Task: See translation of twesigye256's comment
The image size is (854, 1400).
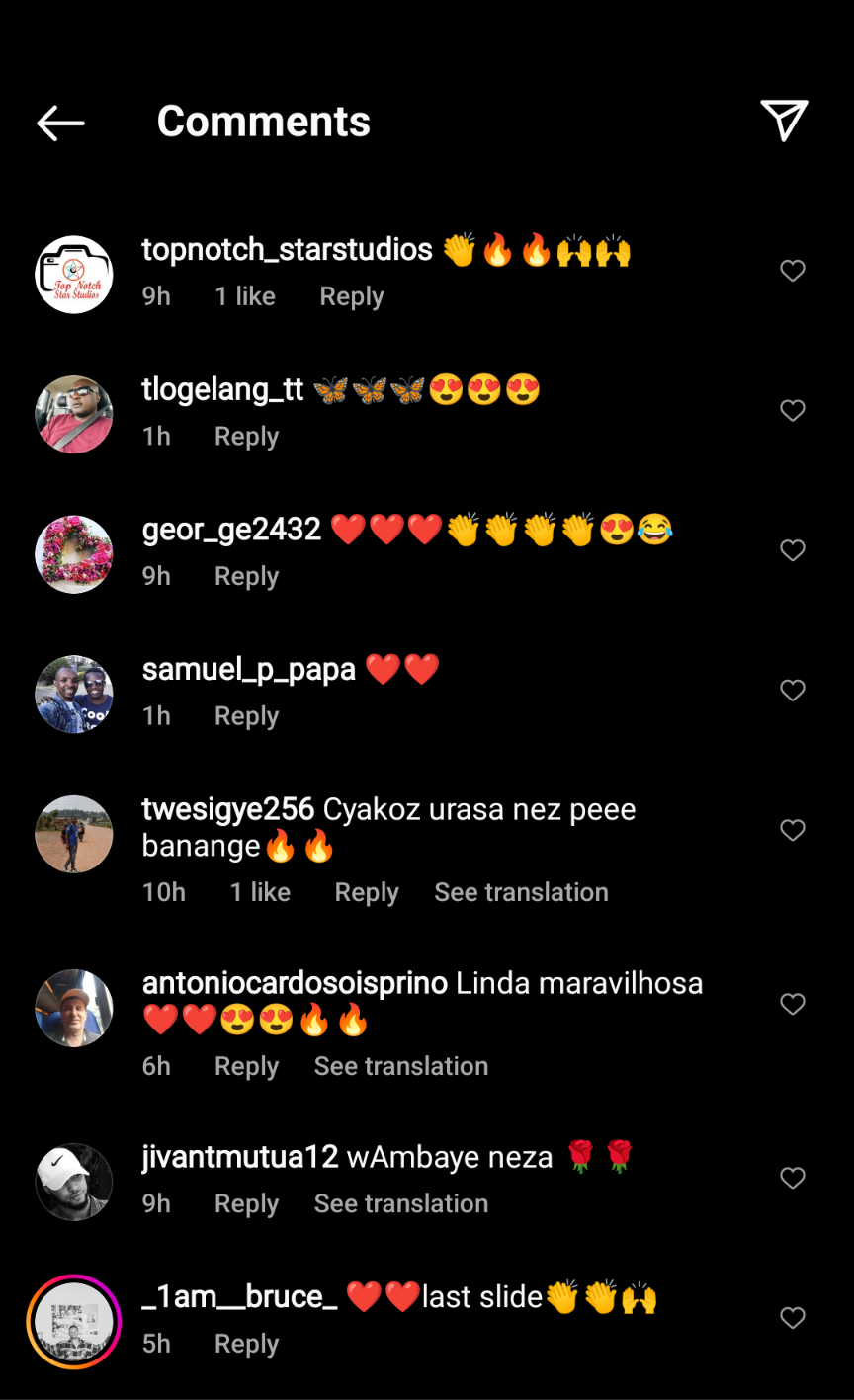Action: tap(521, 892)
